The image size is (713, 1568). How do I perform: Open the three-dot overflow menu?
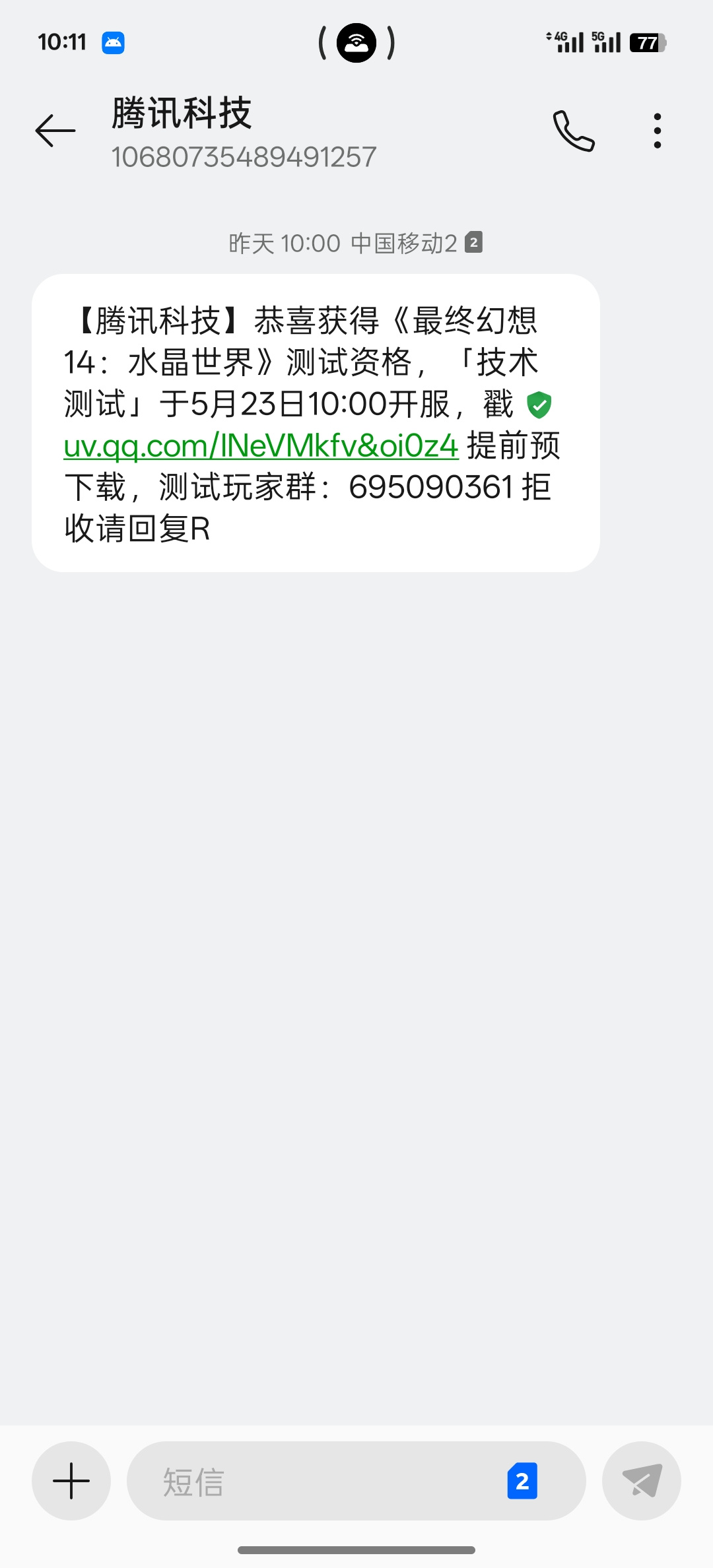(657, 131)
